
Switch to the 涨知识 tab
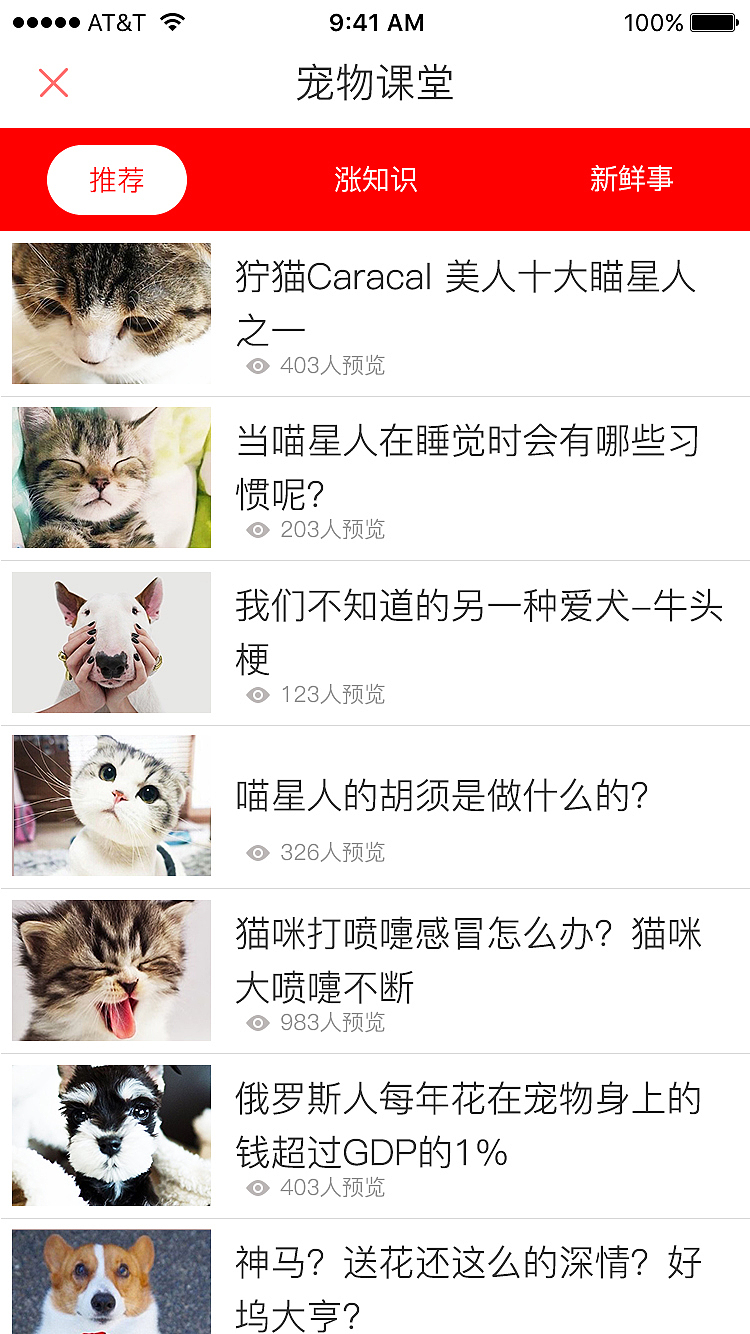(x=377, y=179)
